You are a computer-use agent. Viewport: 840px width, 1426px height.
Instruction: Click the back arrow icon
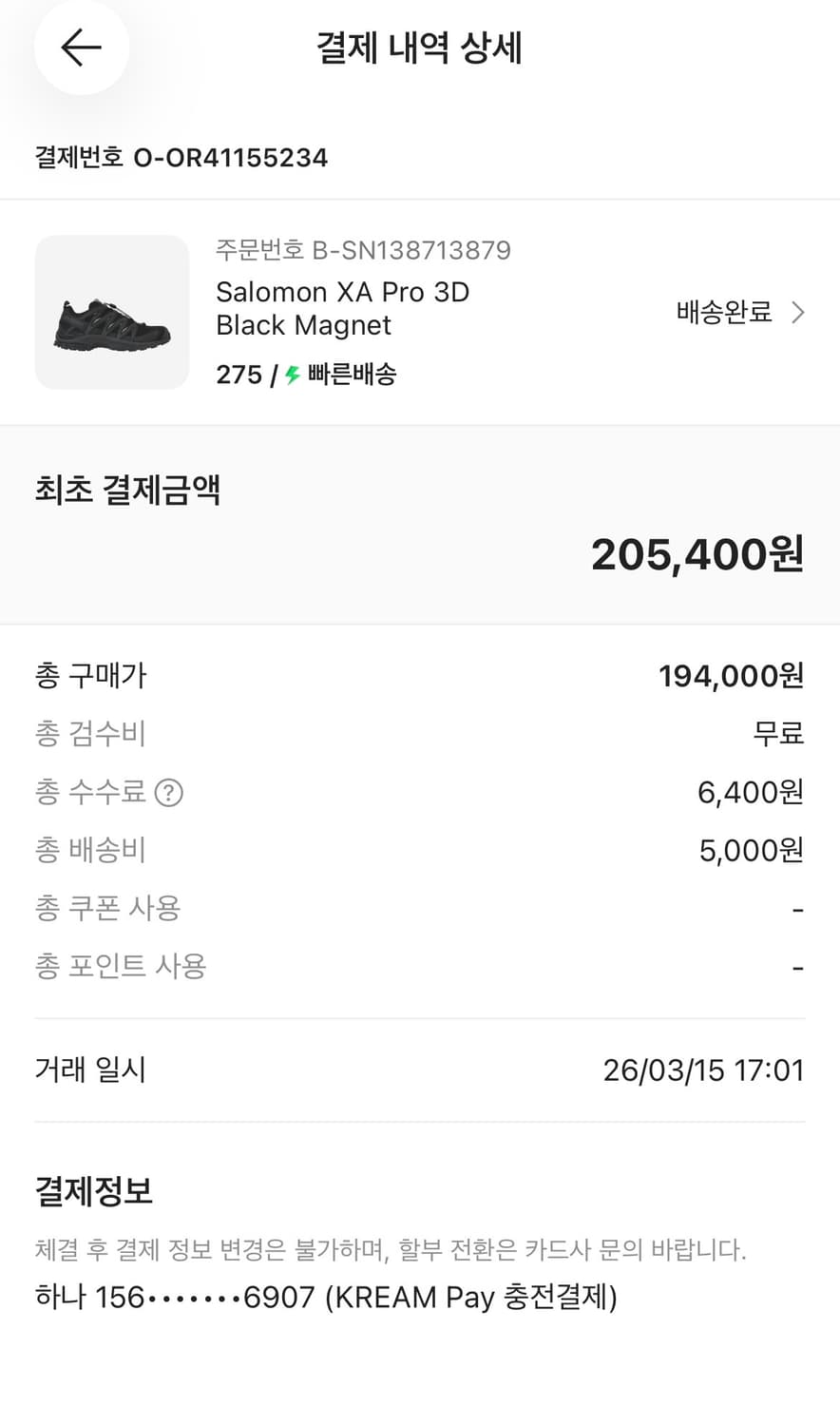[x=81, y=47]
